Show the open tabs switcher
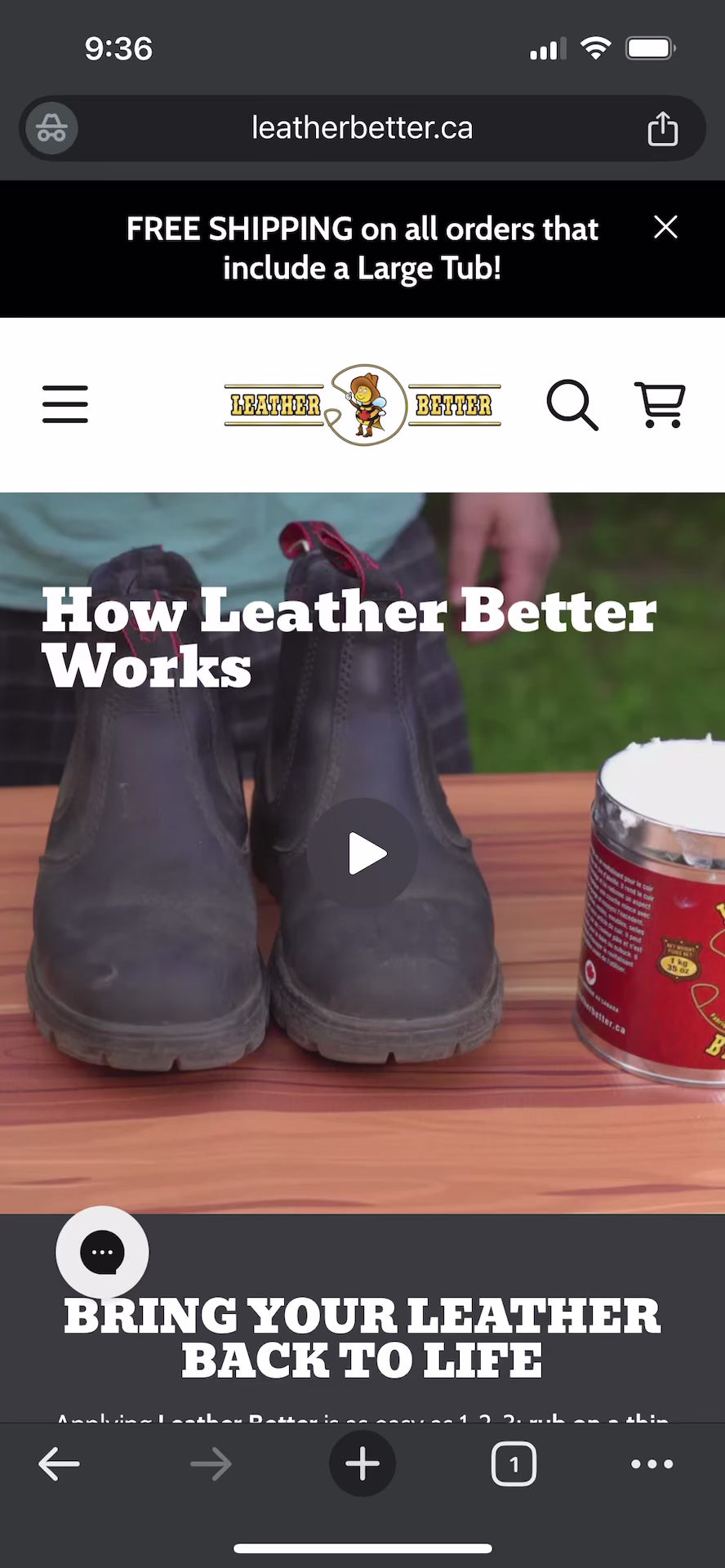This screenshot has height=1568, width=725. pyautogui.click(x=514, y=1464)
